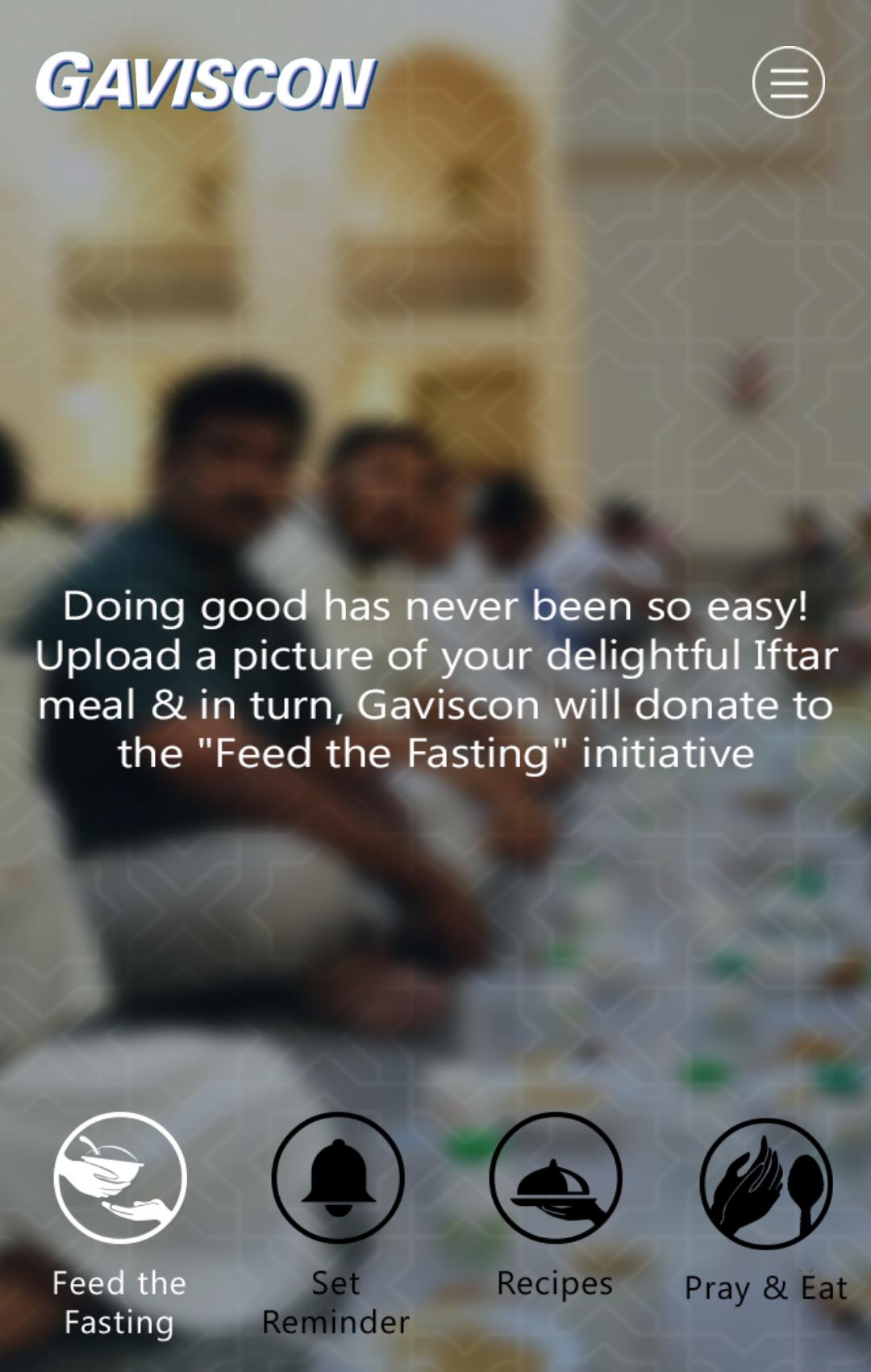Open Pray & Eat section
The image size is (871, 1372).
coord(765,1183)
